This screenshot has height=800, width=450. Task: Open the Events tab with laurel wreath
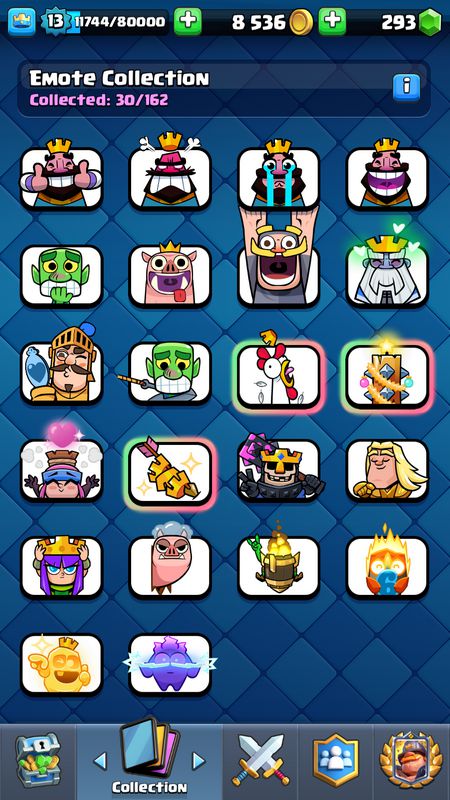point(412,760)
